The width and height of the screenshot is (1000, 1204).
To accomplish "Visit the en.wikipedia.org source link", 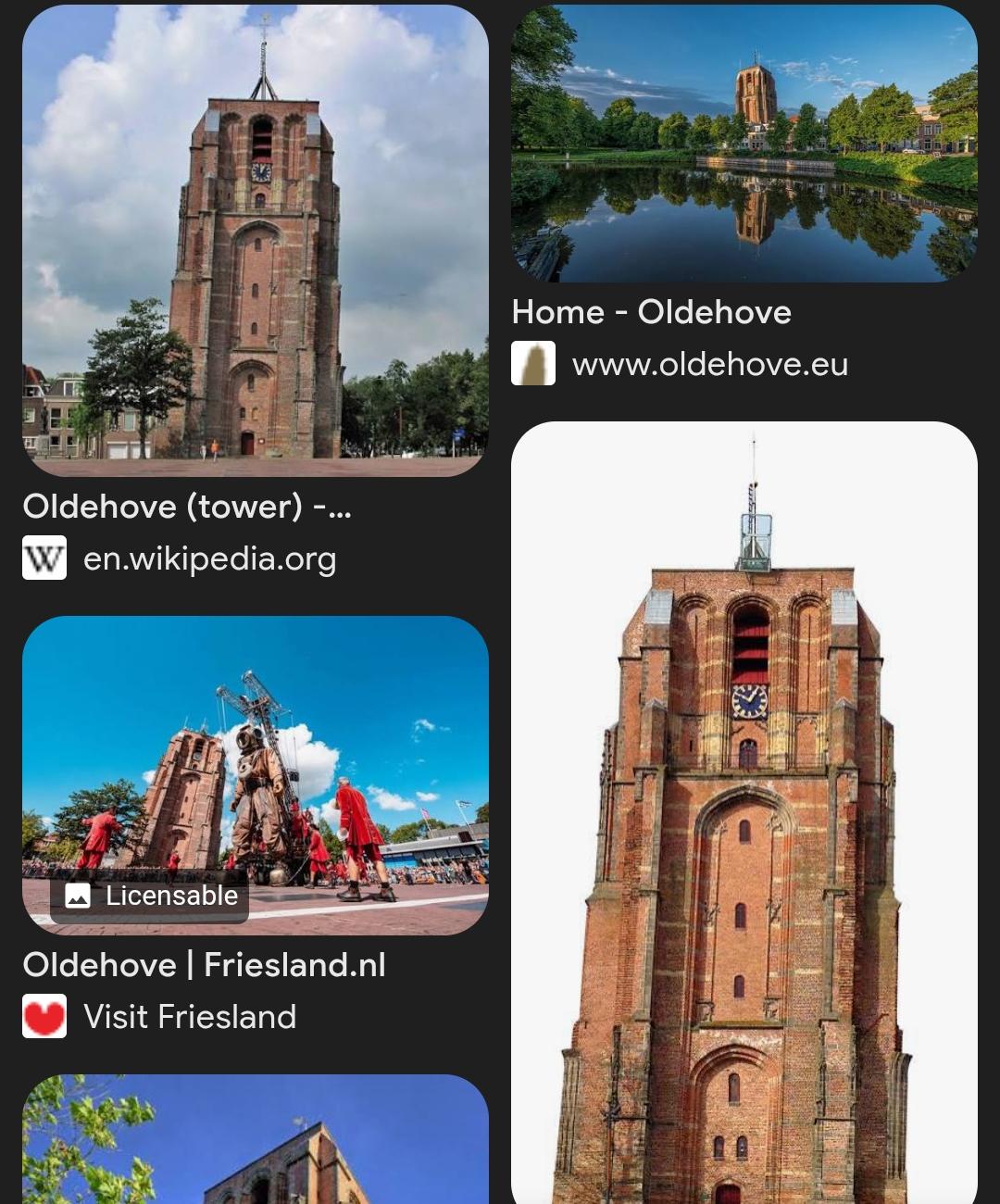I will pos(209,558).
